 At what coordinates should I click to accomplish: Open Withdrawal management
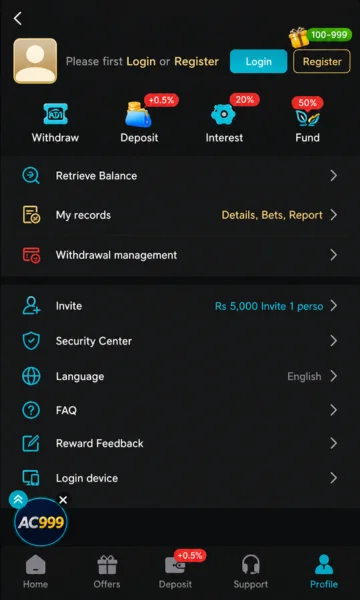point(180,255)
